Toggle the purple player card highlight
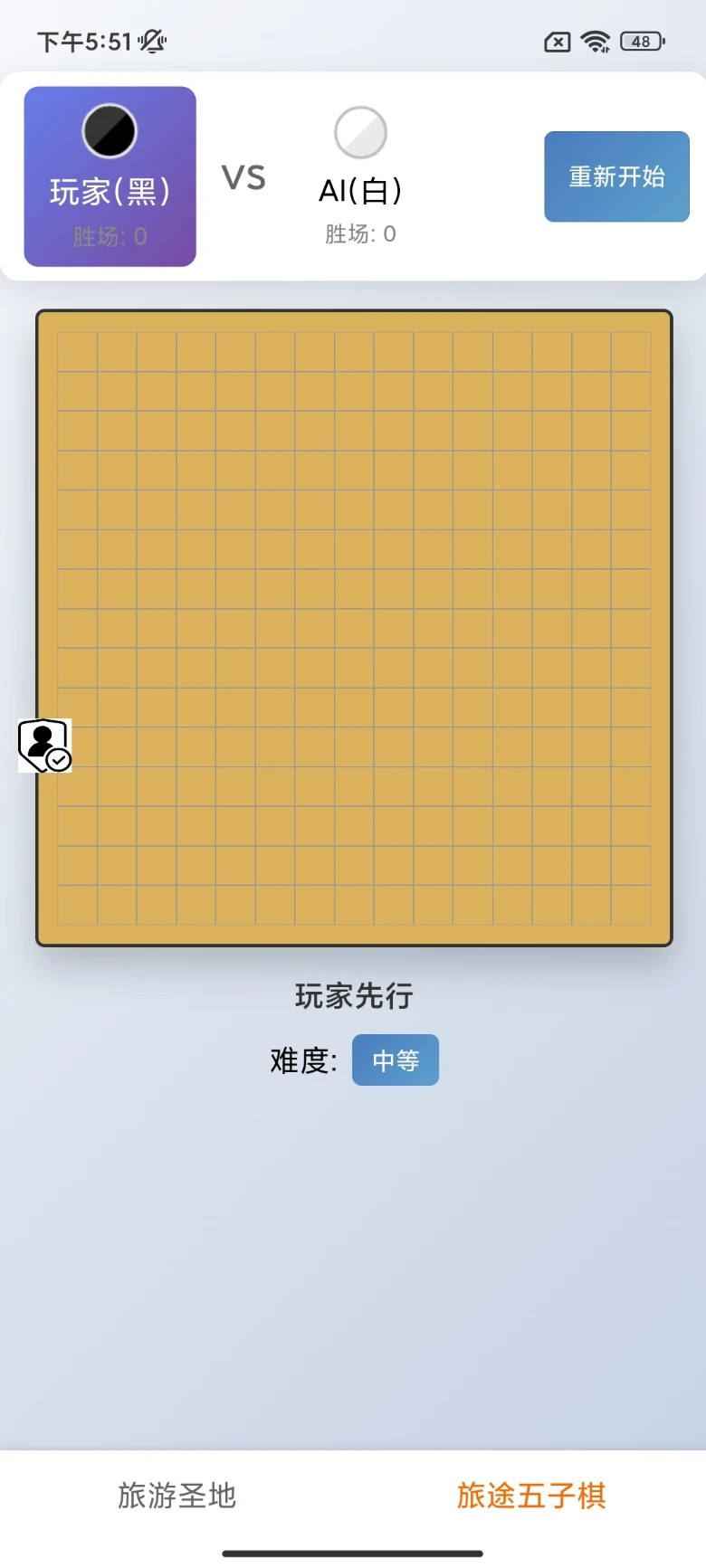Screen dimensions: 706x1568 coord(109,176)
